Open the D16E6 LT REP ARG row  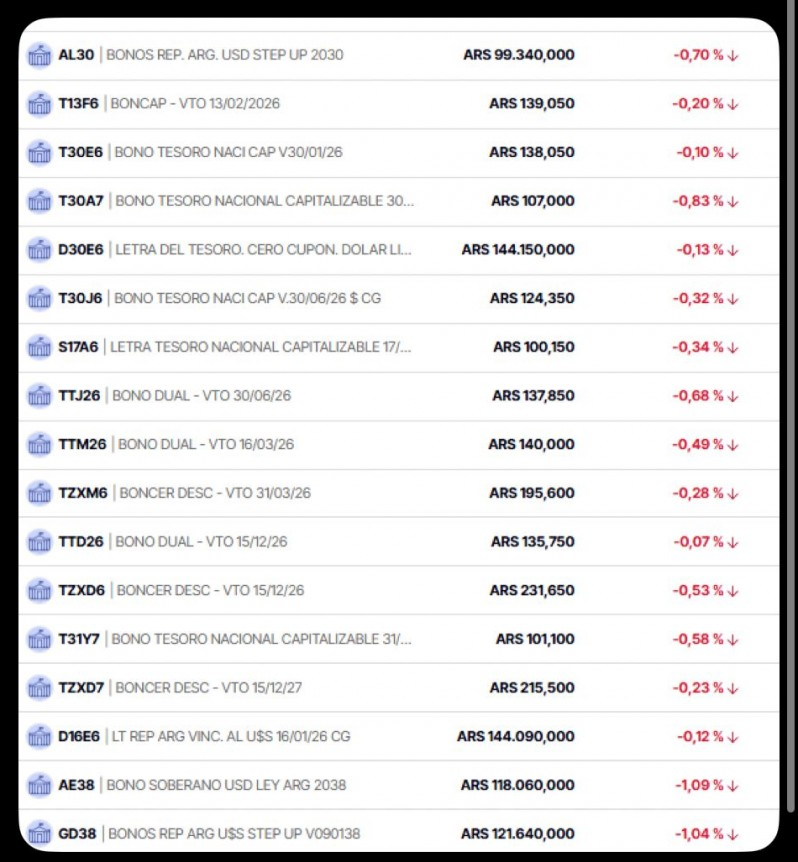click(398, 736)
